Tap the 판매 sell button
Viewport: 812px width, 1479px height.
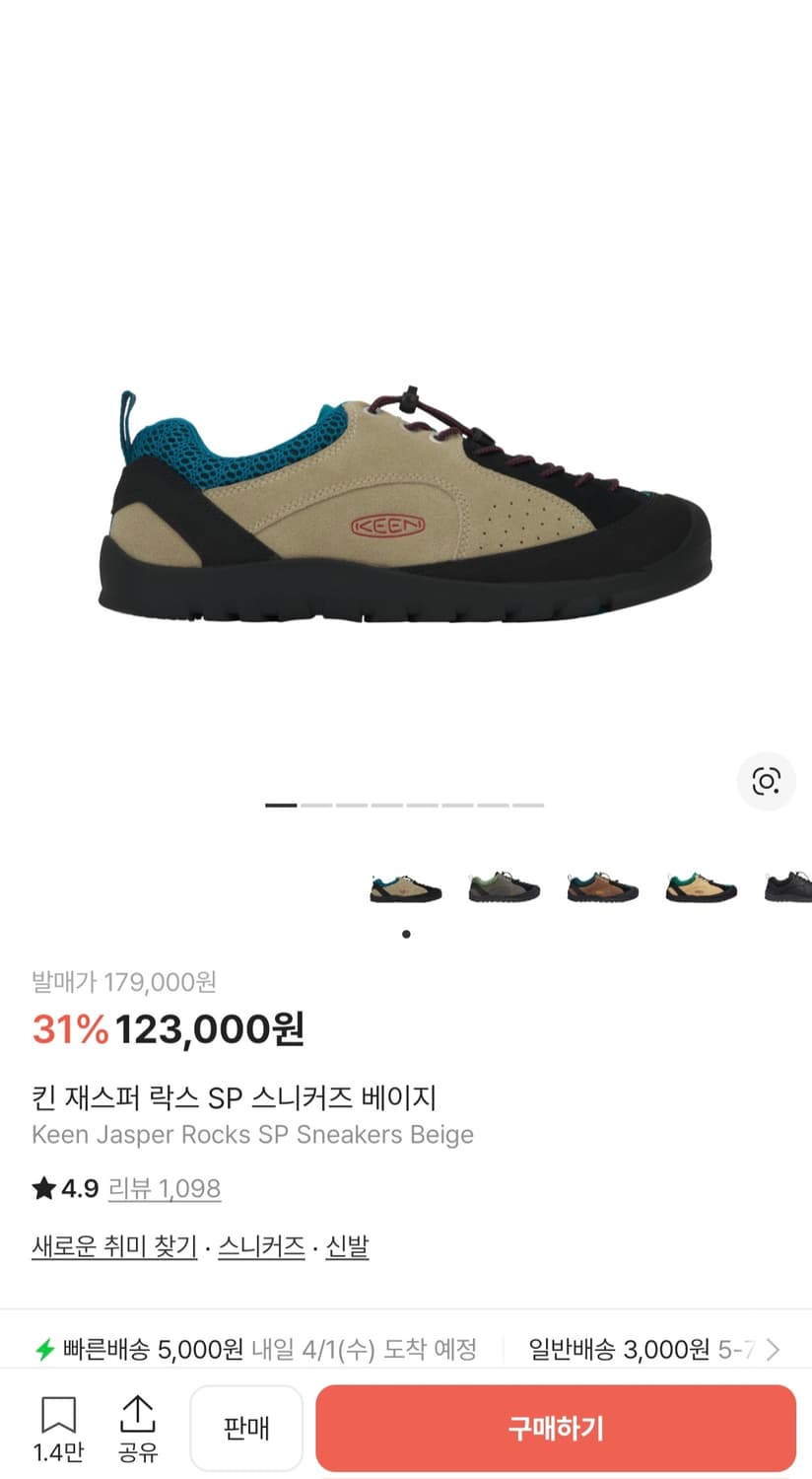click(x=246, y=1427)
